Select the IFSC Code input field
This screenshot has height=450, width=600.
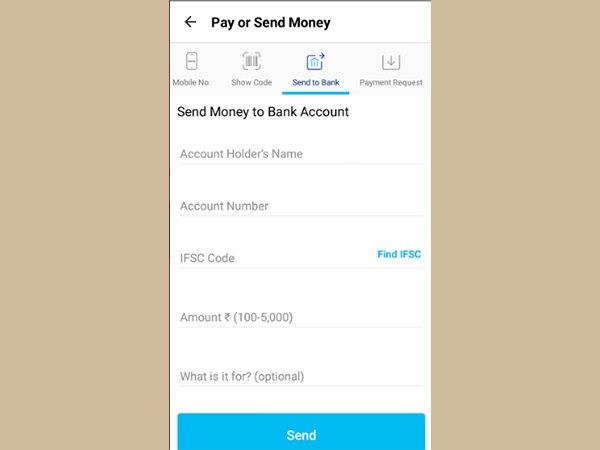point(270,258)
